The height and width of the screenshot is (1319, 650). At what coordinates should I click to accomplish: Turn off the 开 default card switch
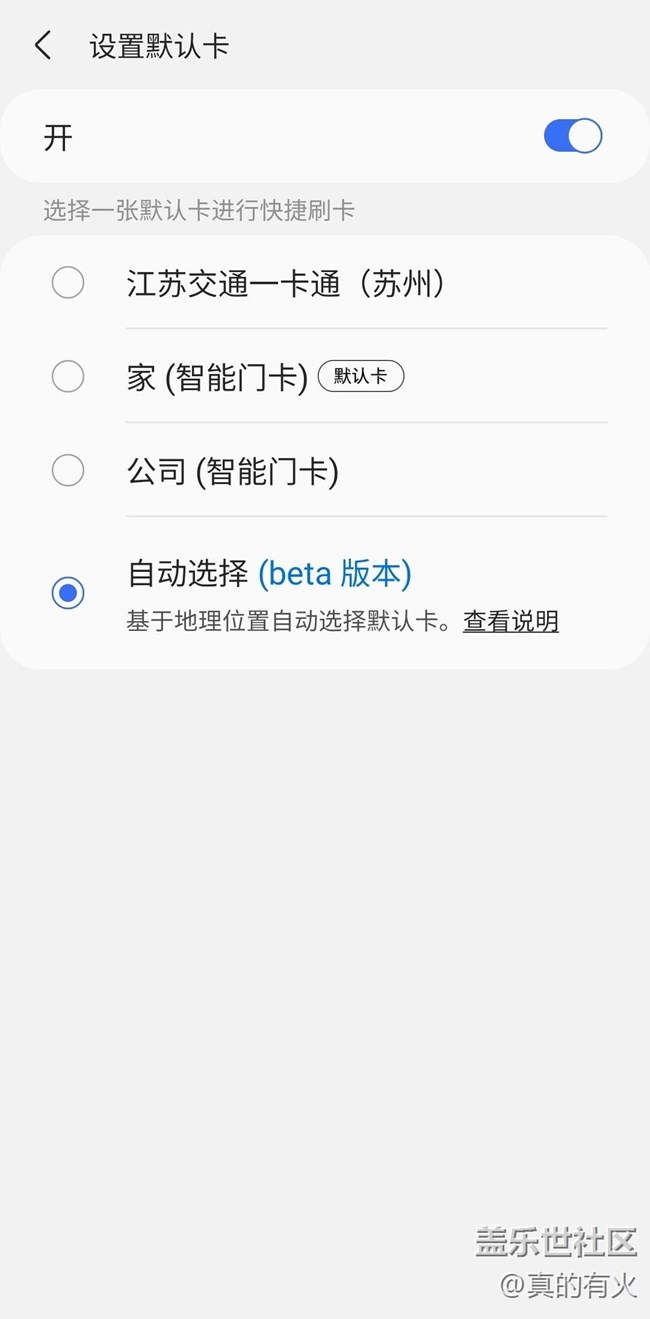(572, 136)
